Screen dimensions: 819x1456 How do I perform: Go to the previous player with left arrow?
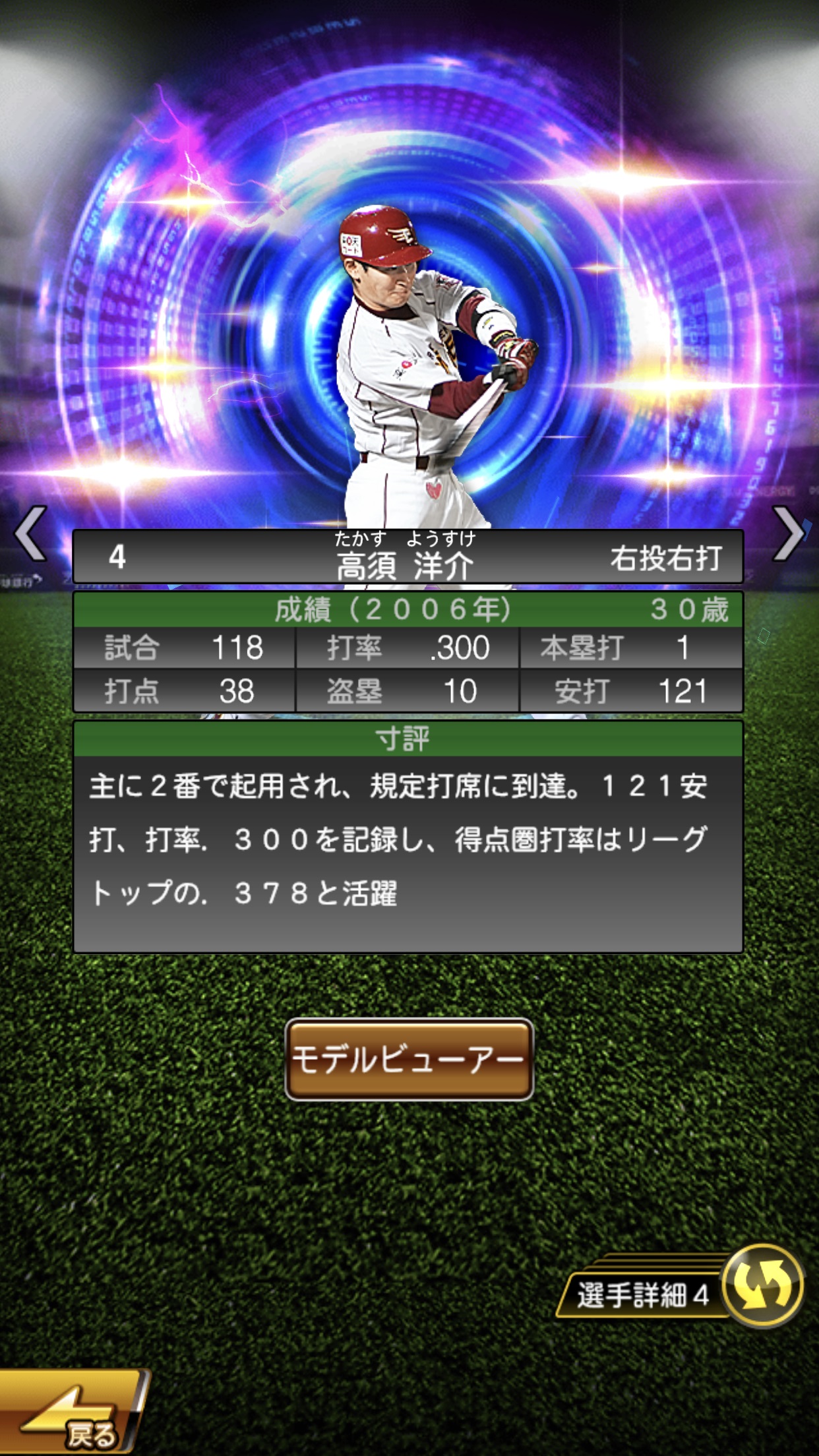pos(30,533)
